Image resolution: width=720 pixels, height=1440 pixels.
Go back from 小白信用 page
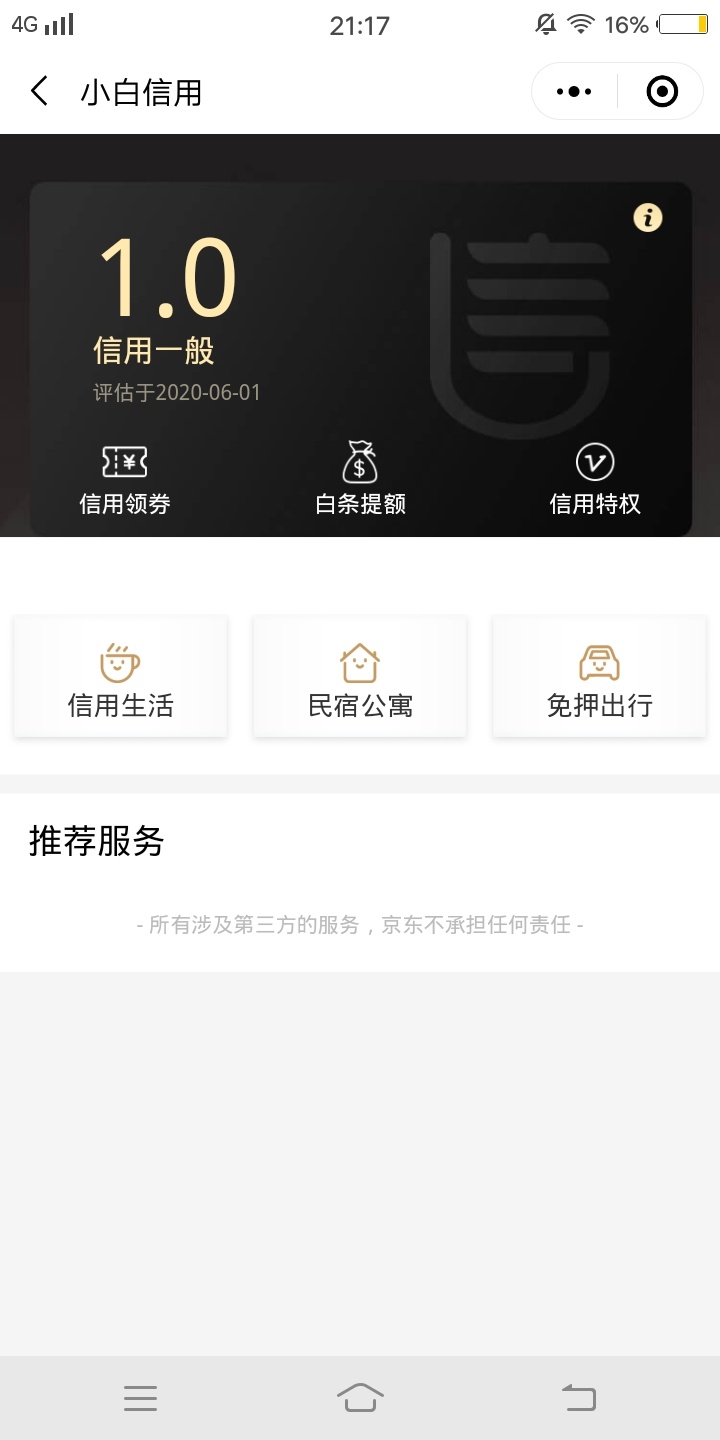pos(39,92)
